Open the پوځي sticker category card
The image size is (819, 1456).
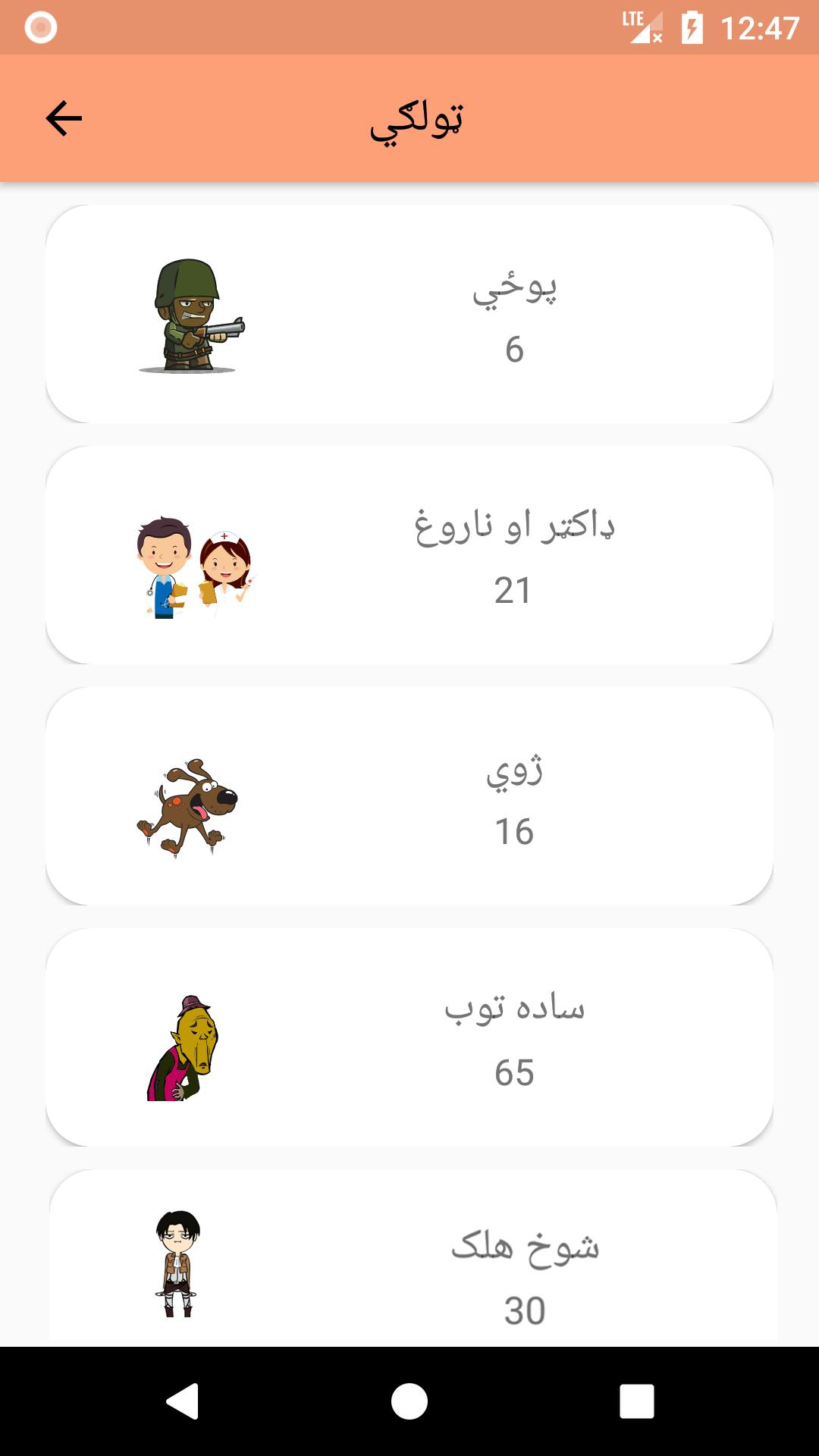coord(409,315)
